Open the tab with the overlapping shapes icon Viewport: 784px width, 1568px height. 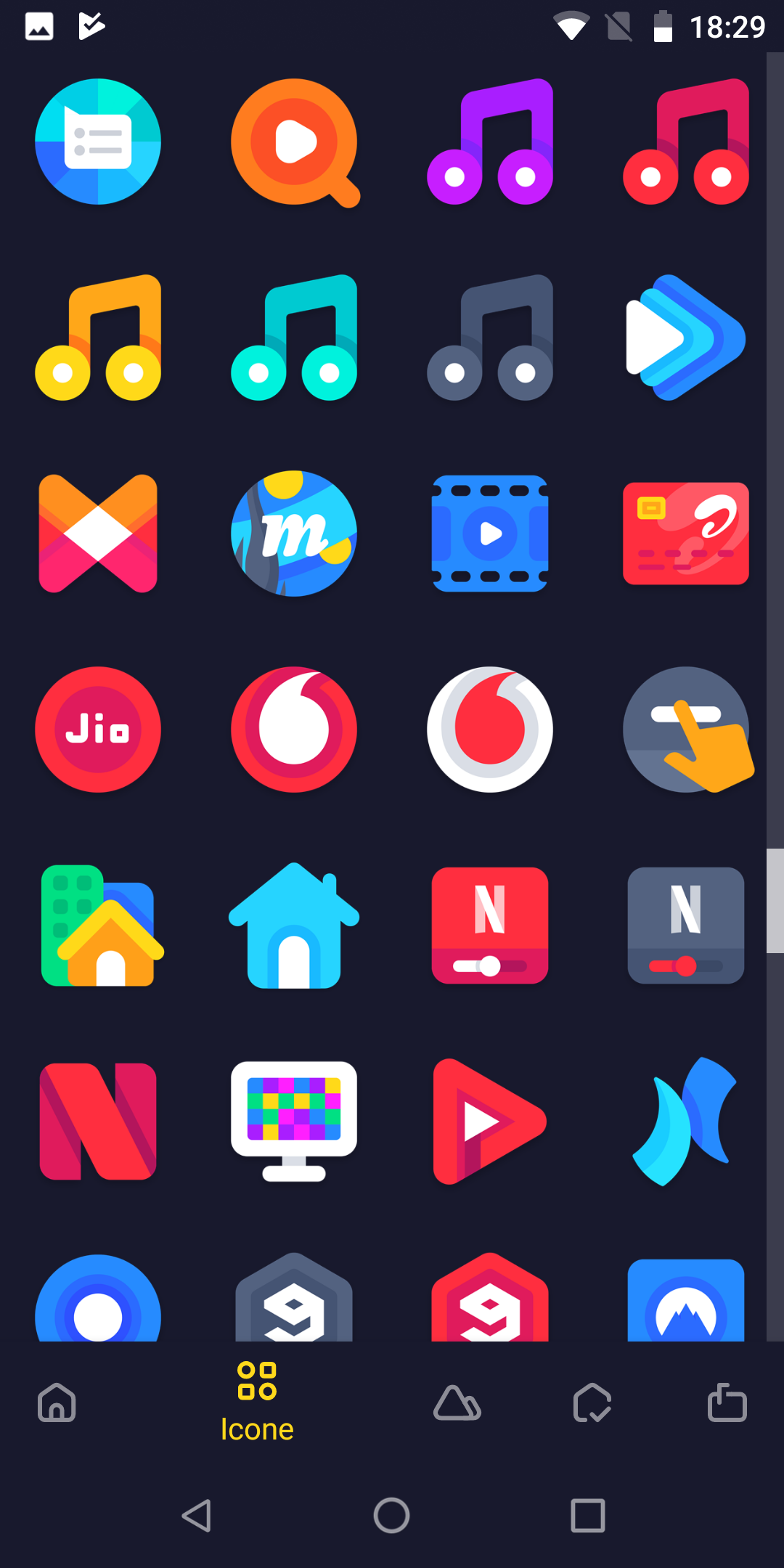[457, 1402]
